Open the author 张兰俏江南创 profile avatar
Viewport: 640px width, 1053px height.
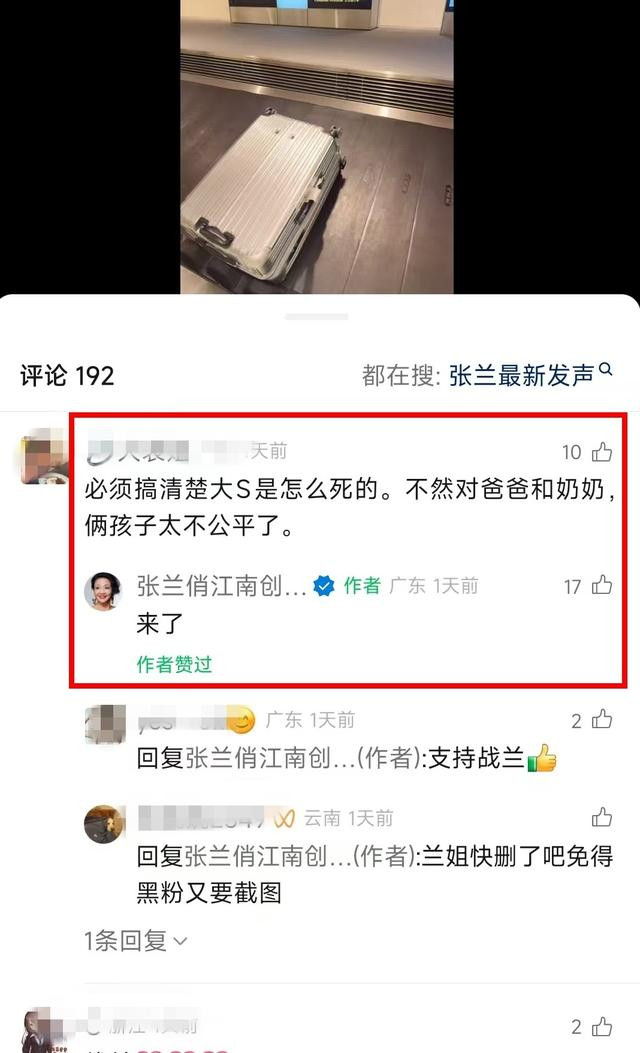tap(103, 591)
